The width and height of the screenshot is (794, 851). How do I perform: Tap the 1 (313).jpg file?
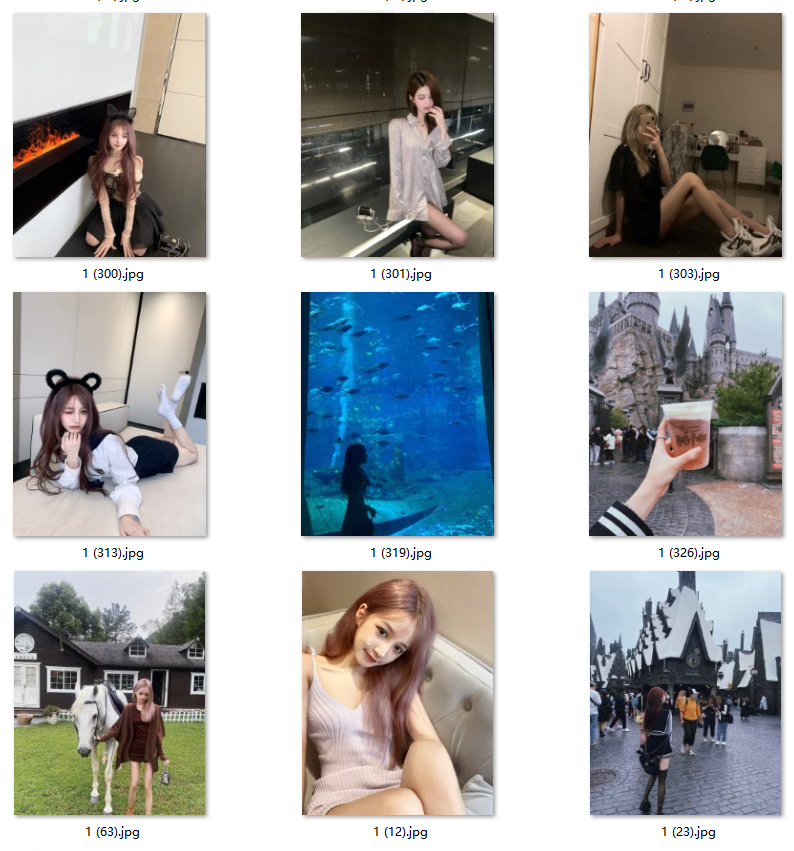pos(110,414)
